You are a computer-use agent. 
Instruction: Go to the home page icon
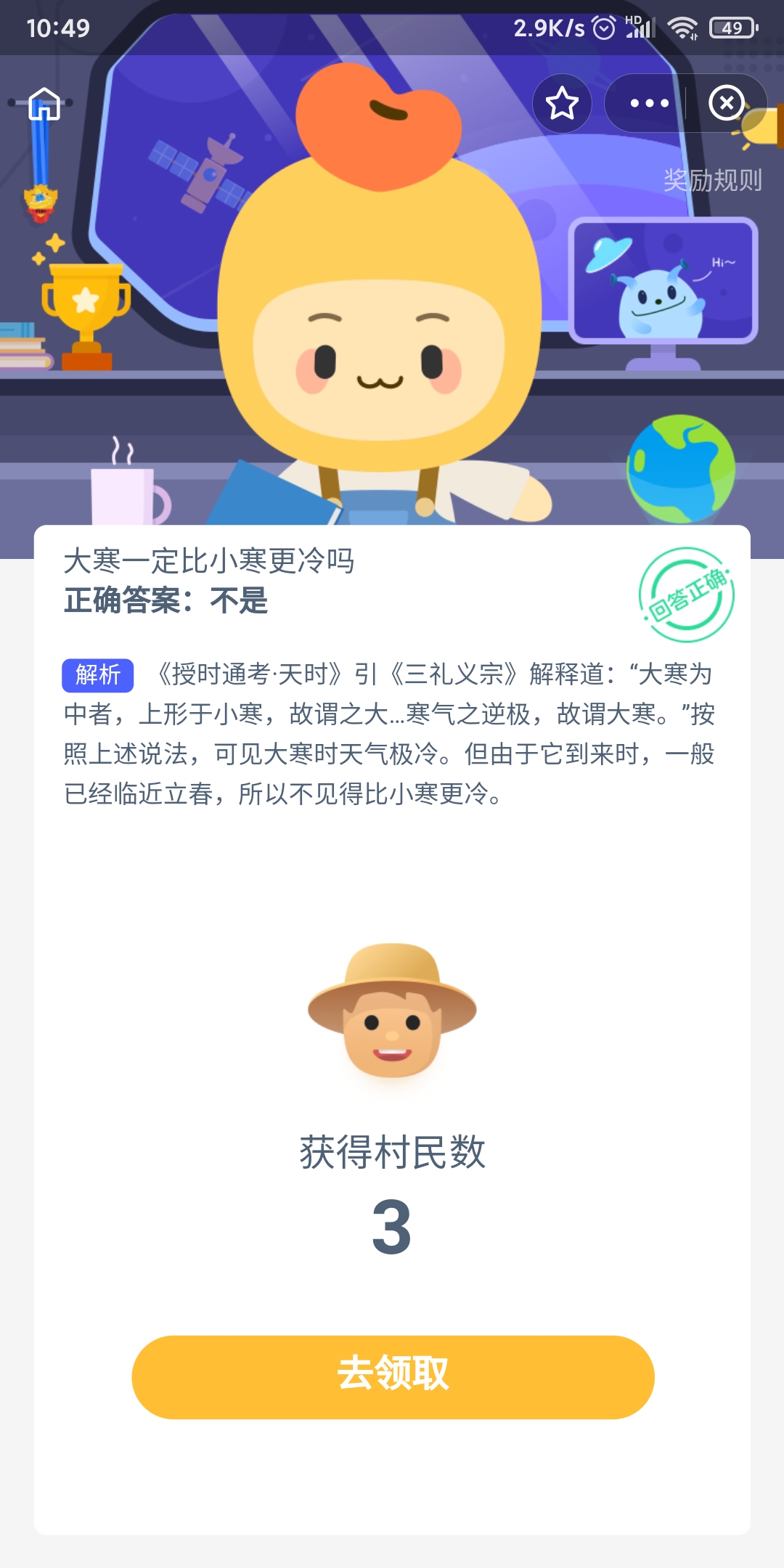(44, 104)
